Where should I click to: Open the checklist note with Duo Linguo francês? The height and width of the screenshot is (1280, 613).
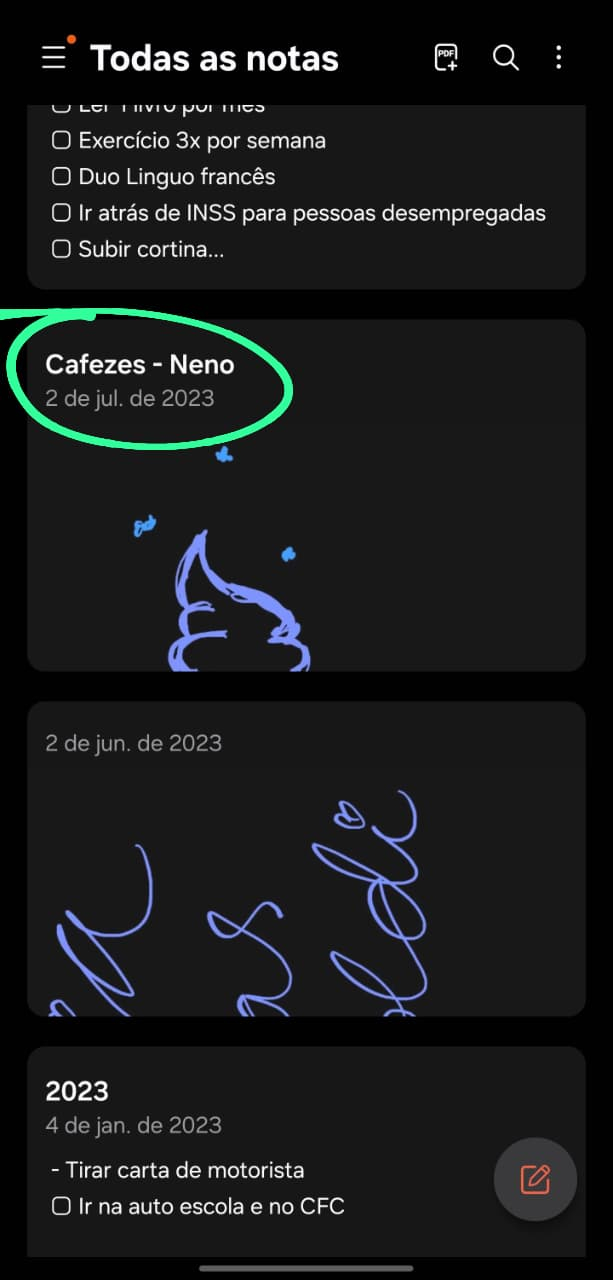pos(305,195)
